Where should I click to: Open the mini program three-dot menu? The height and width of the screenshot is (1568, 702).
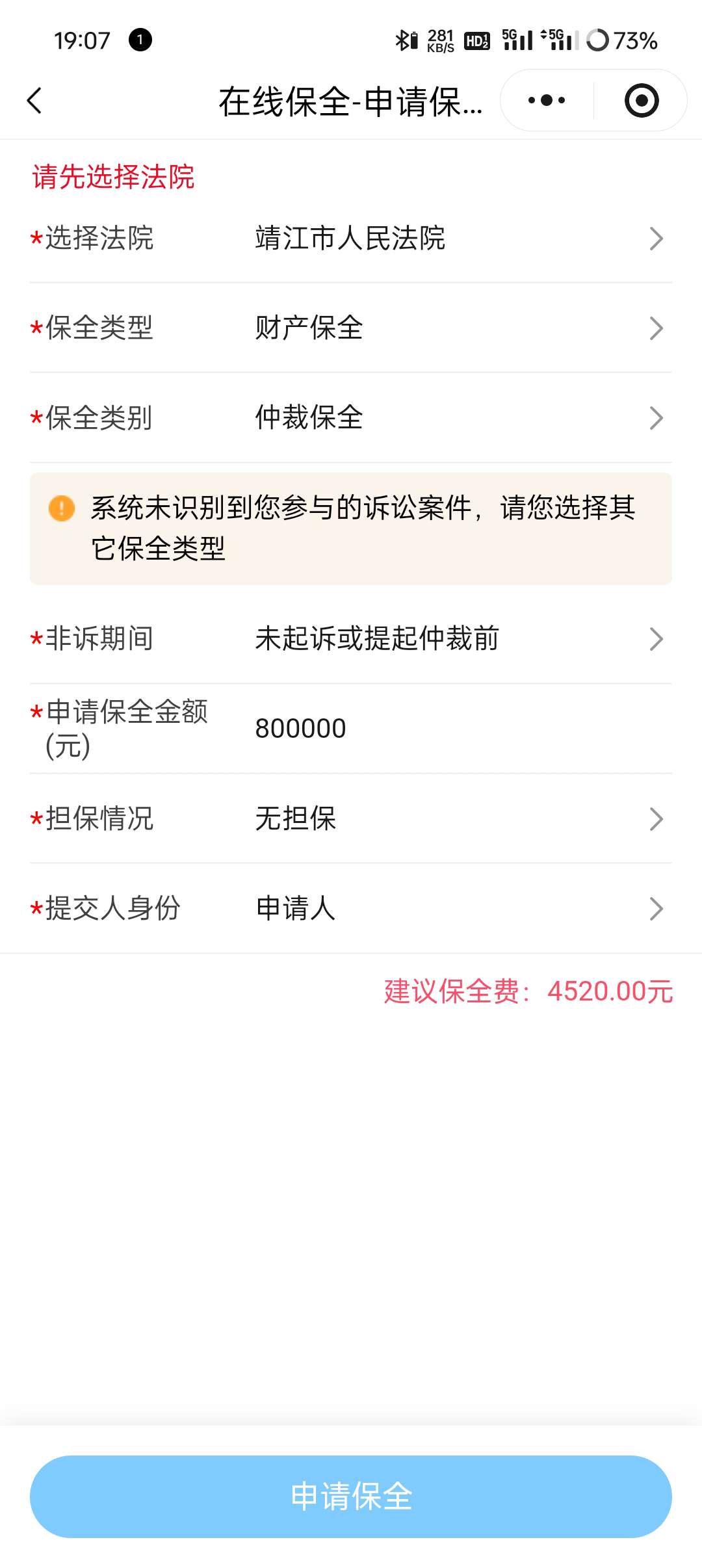tap(546, 101)
